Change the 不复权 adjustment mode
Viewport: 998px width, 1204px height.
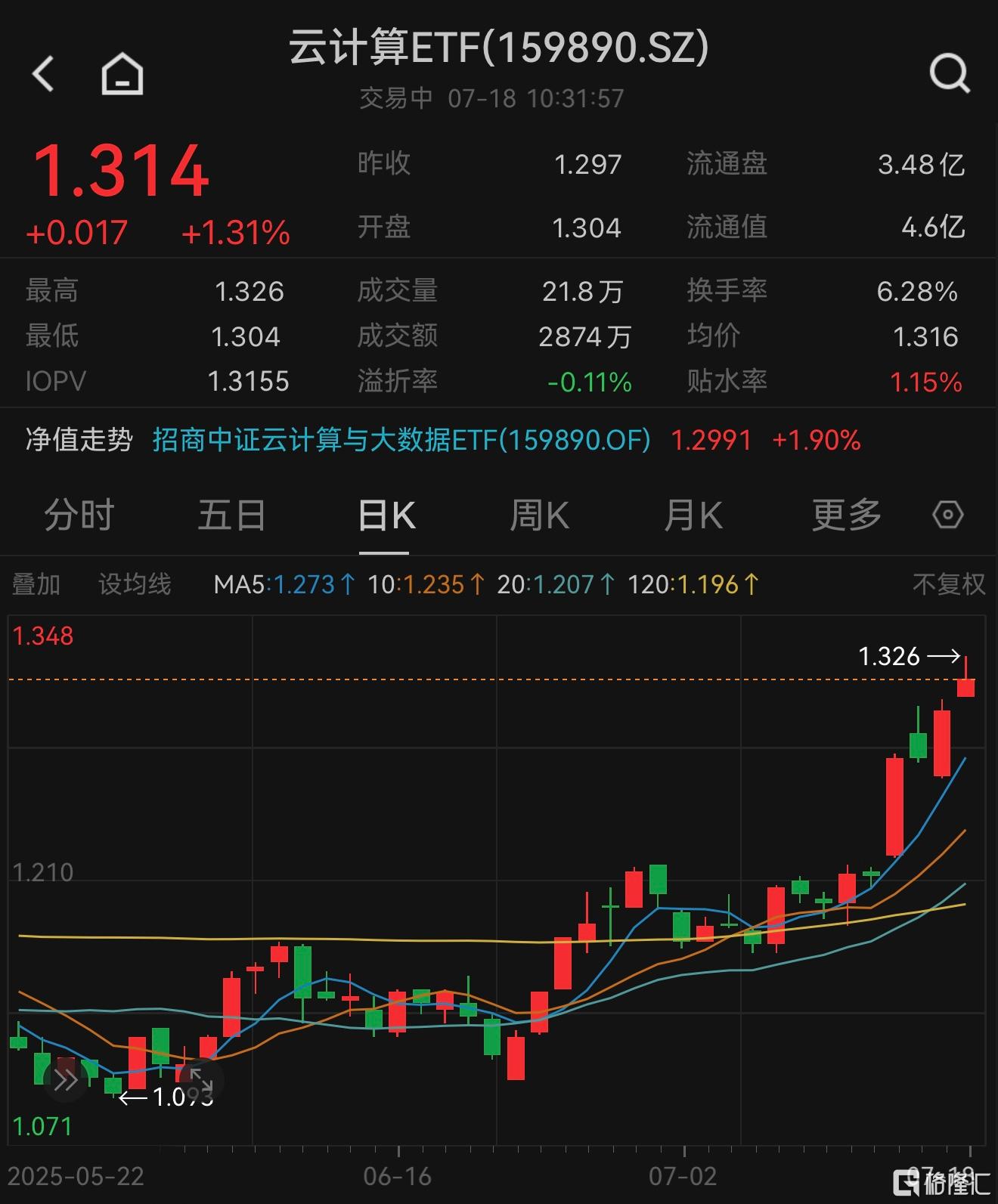[x=948, y=584]
